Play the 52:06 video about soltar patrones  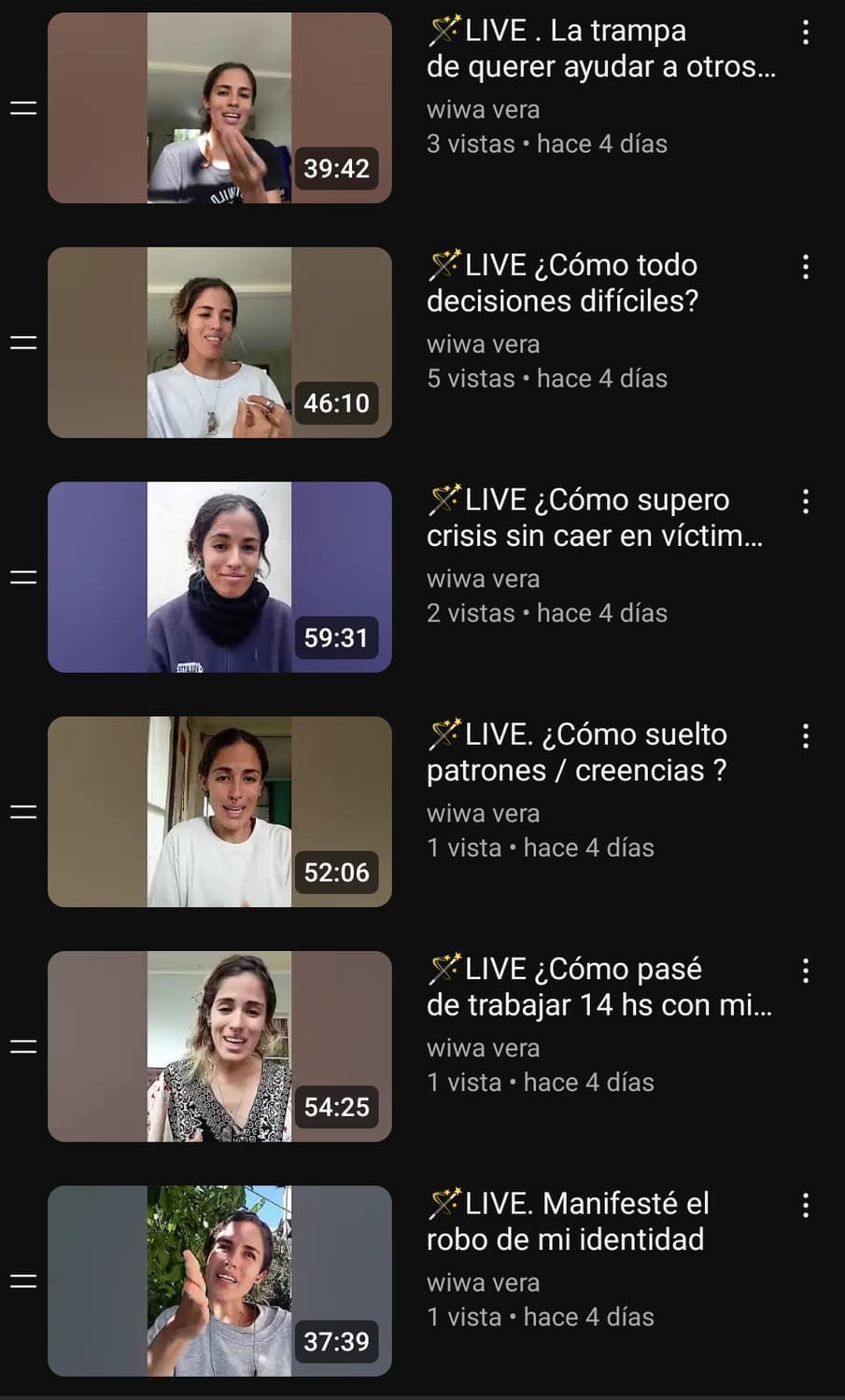pos(219,812)
